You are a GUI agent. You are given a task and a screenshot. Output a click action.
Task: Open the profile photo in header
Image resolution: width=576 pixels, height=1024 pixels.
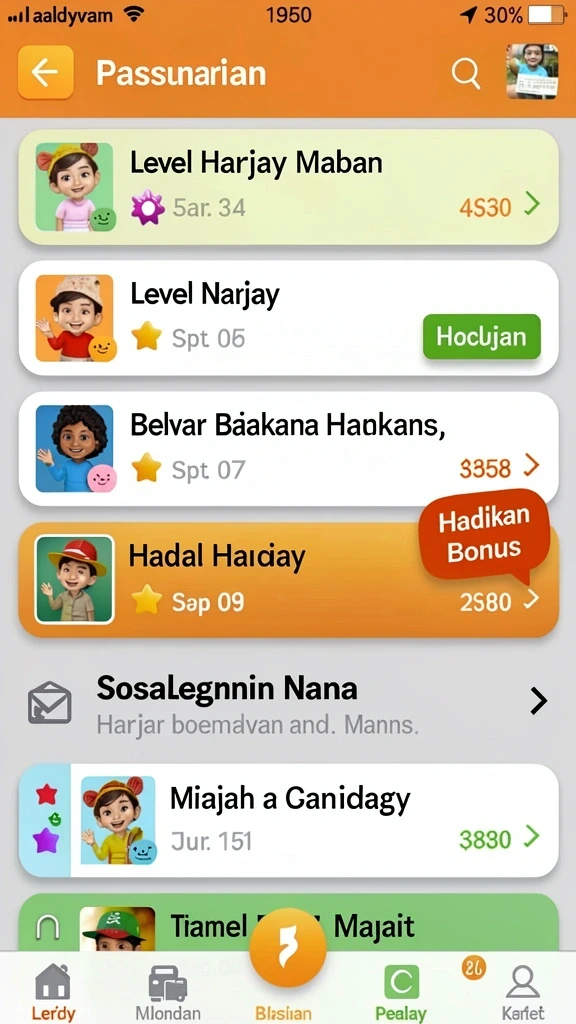tap(532, 71)
